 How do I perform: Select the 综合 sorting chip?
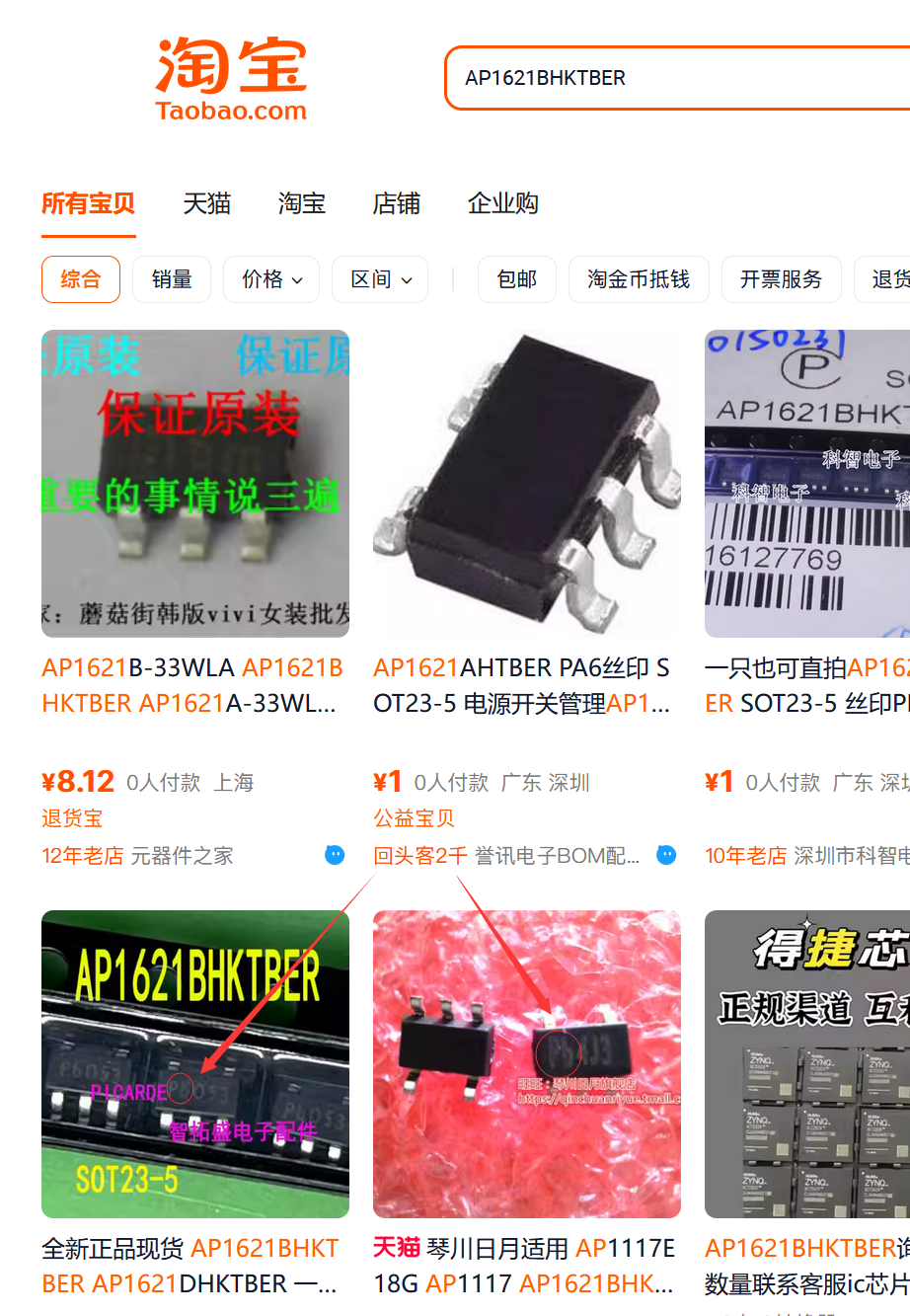[x=80, y=279]
